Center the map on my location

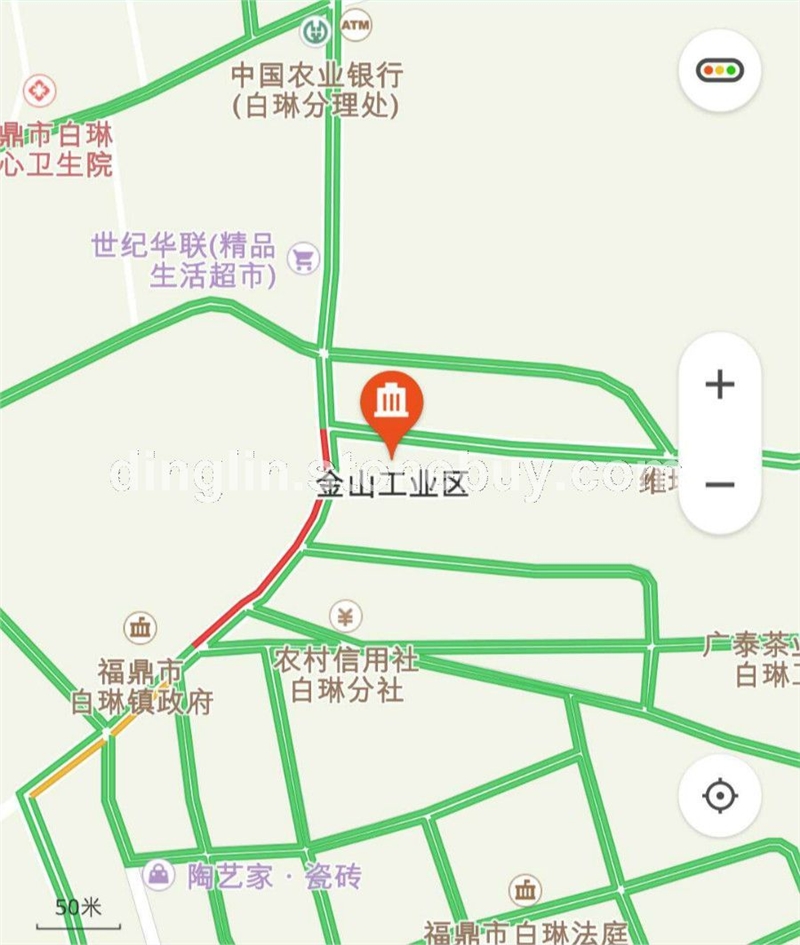tap(720, 796)
